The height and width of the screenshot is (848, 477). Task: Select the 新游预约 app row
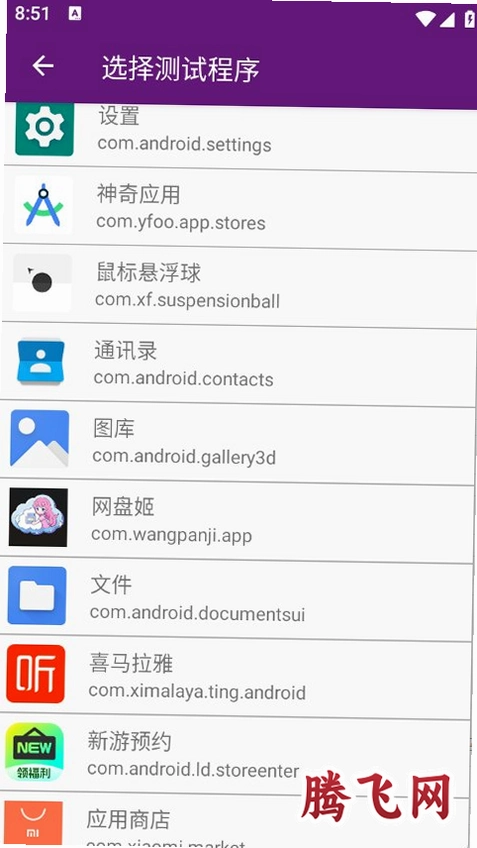tap(233, 757)
